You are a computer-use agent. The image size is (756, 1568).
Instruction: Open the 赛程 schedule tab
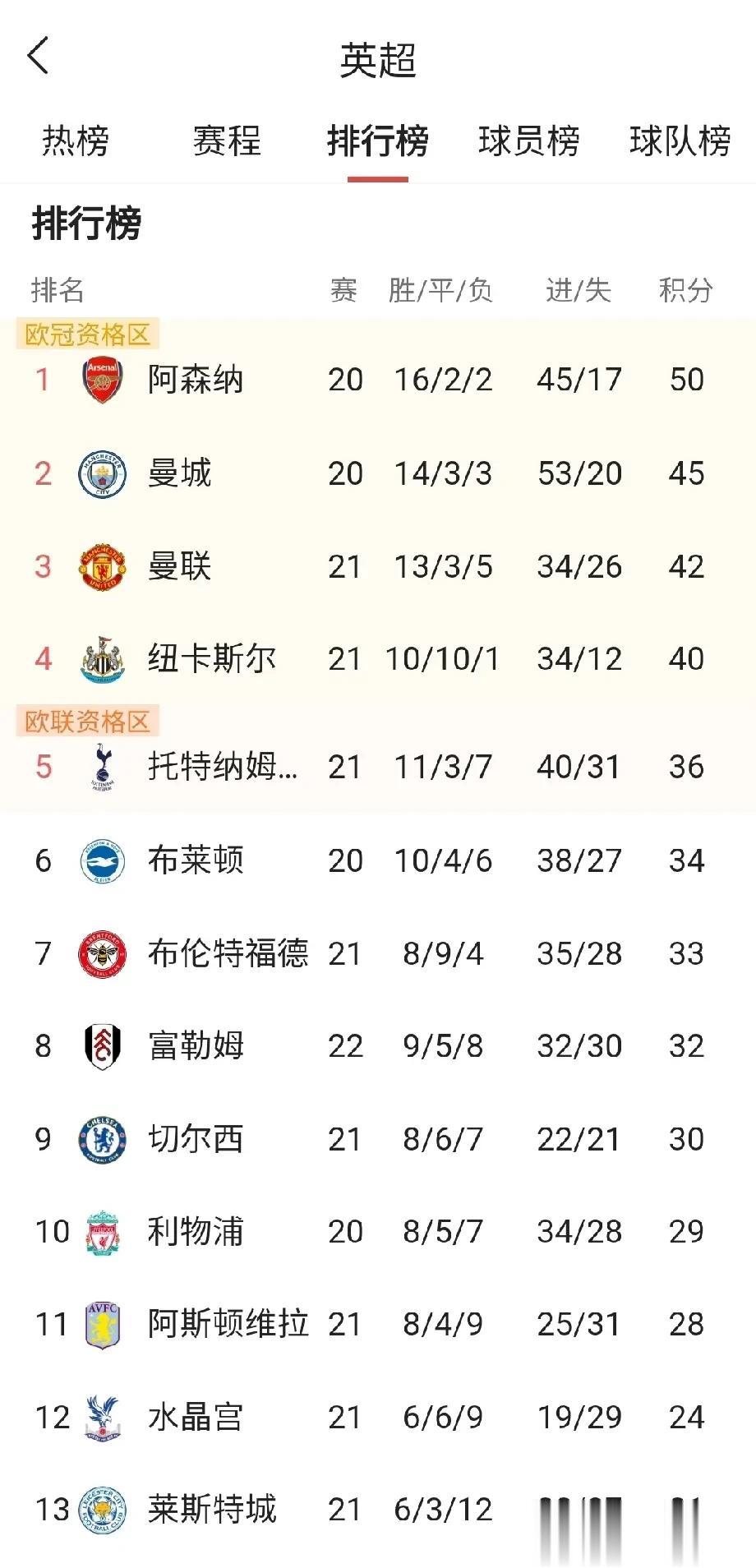pos(227,141)
